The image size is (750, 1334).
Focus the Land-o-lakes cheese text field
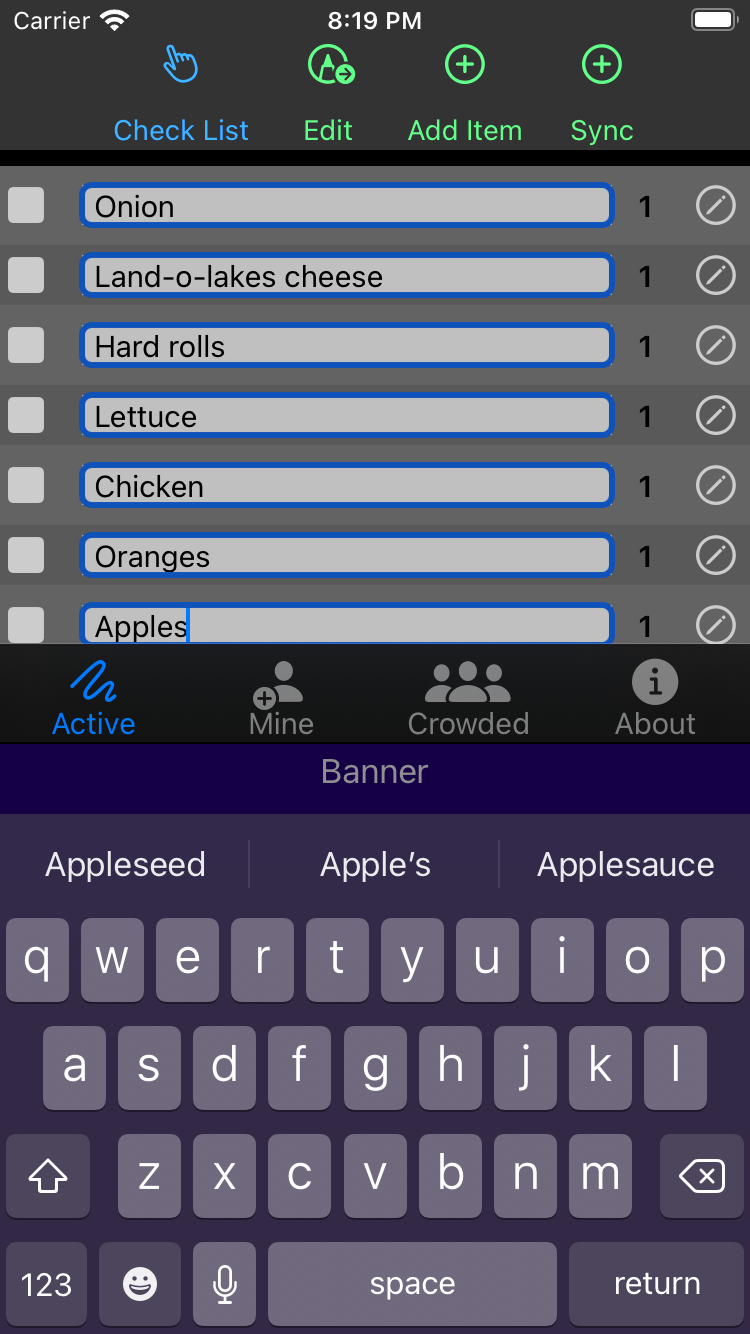click(x=346, y=276)
